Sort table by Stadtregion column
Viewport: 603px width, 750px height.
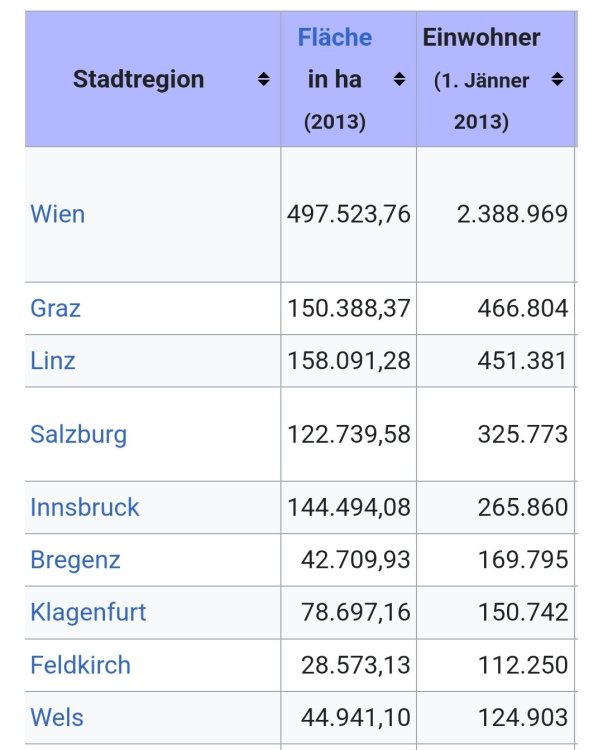[x=263, y=80]
